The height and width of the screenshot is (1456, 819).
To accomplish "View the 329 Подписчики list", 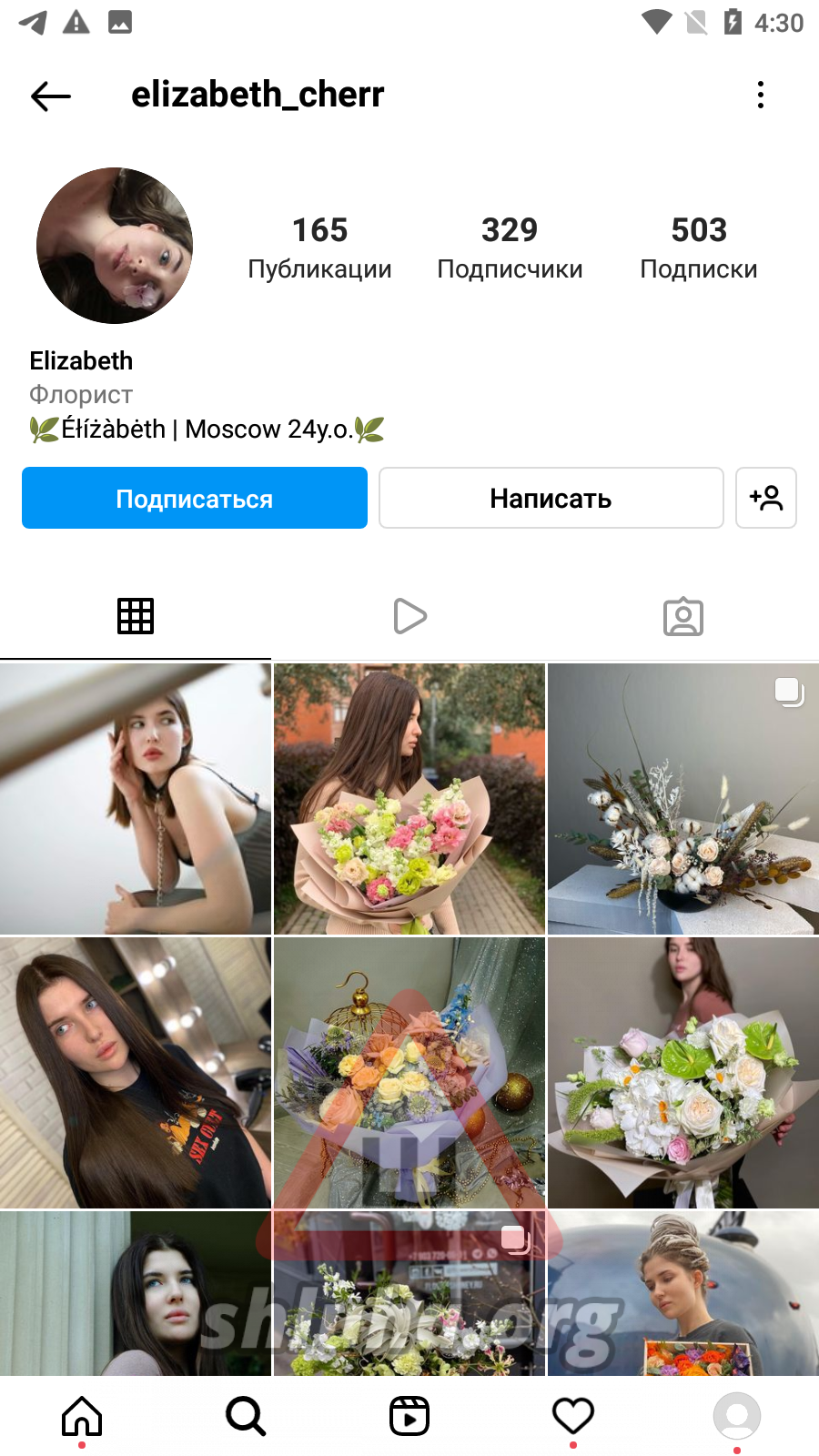I will coord(510,248).
